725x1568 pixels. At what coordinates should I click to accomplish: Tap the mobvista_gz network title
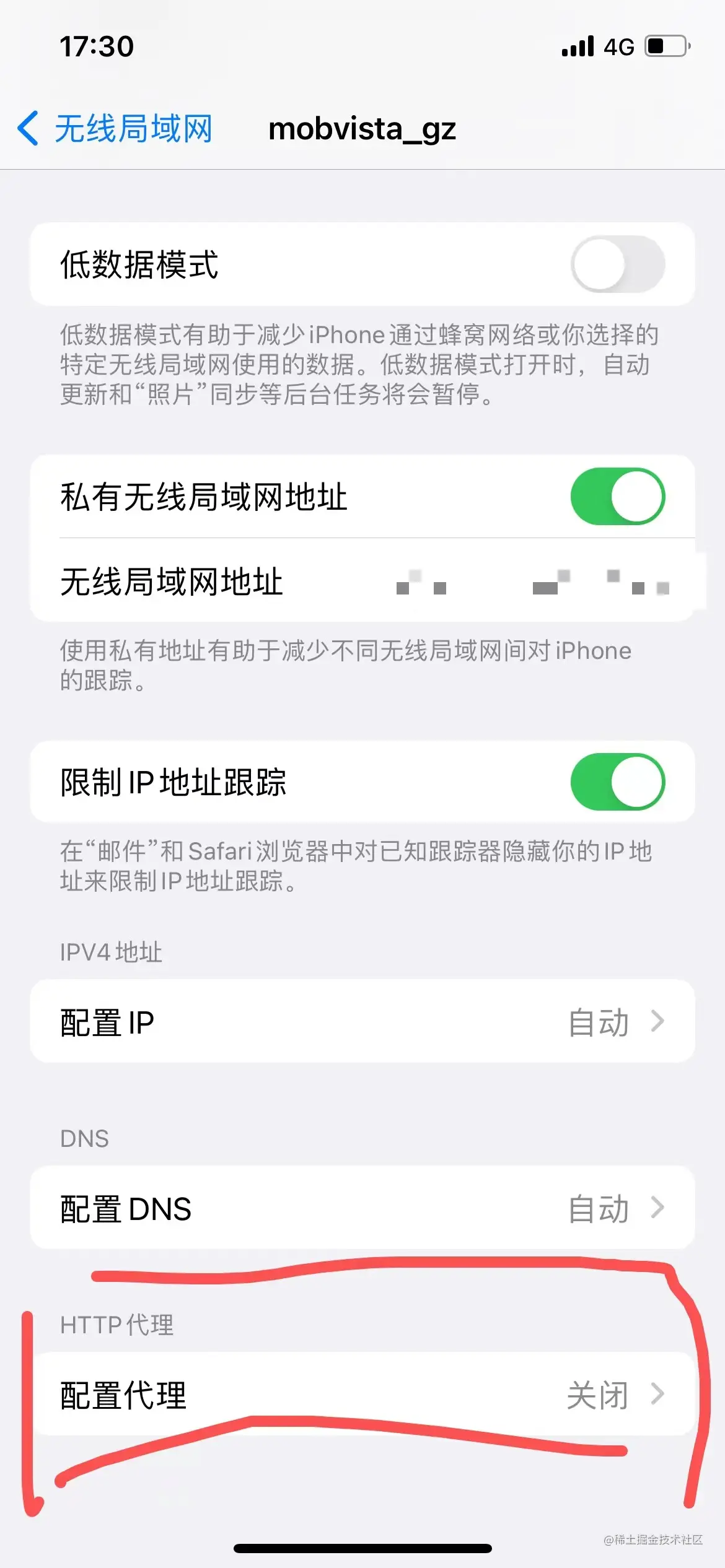(362, 129)
